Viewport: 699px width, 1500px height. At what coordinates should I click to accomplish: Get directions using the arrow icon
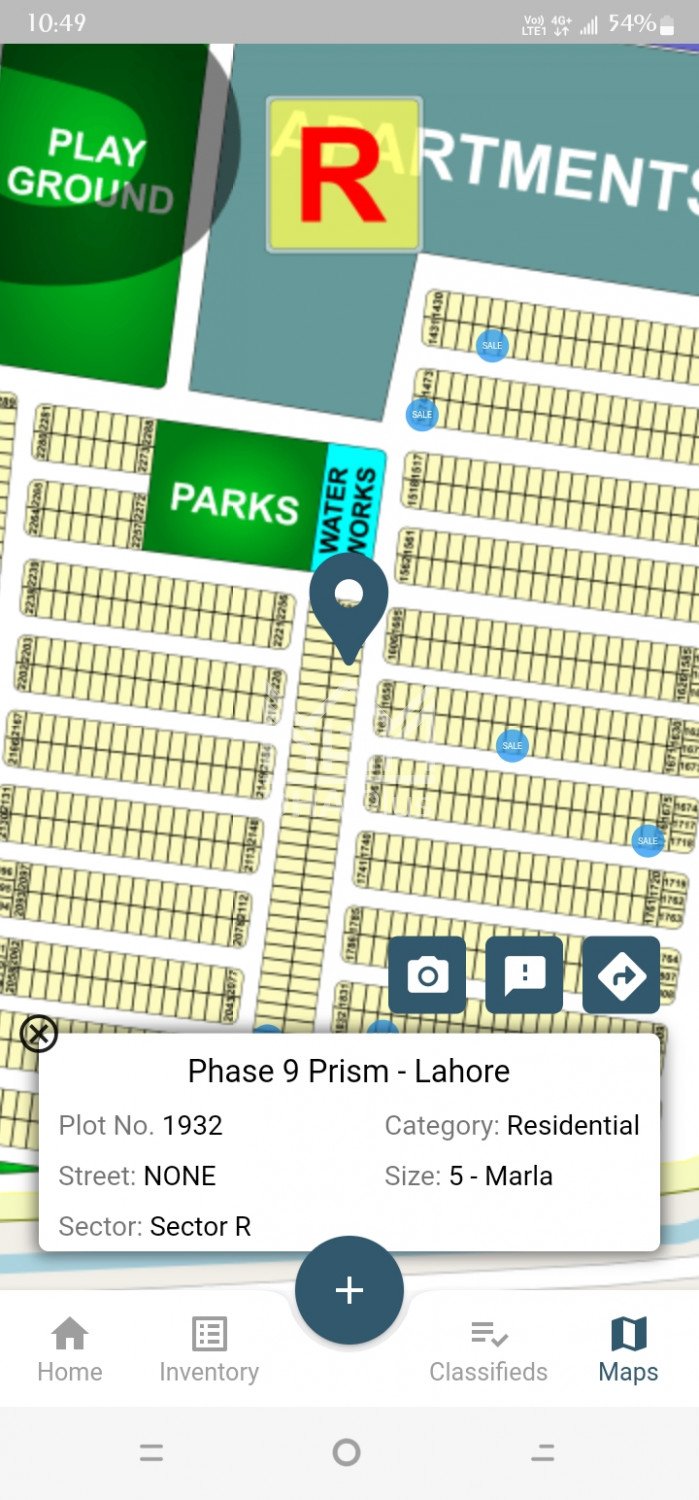pyautogui.click(x=621, y=975)
